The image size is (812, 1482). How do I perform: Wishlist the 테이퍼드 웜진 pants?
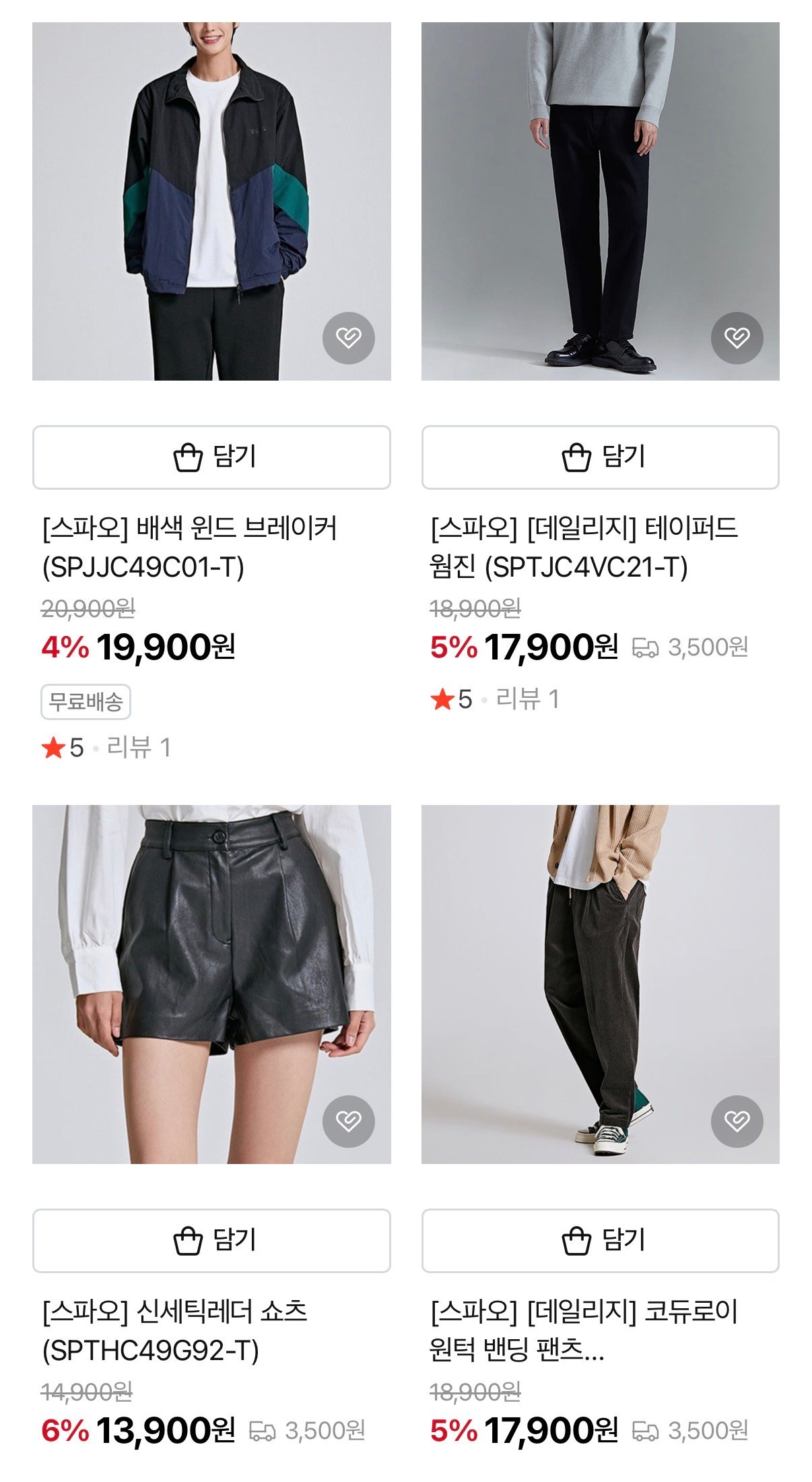737,337
